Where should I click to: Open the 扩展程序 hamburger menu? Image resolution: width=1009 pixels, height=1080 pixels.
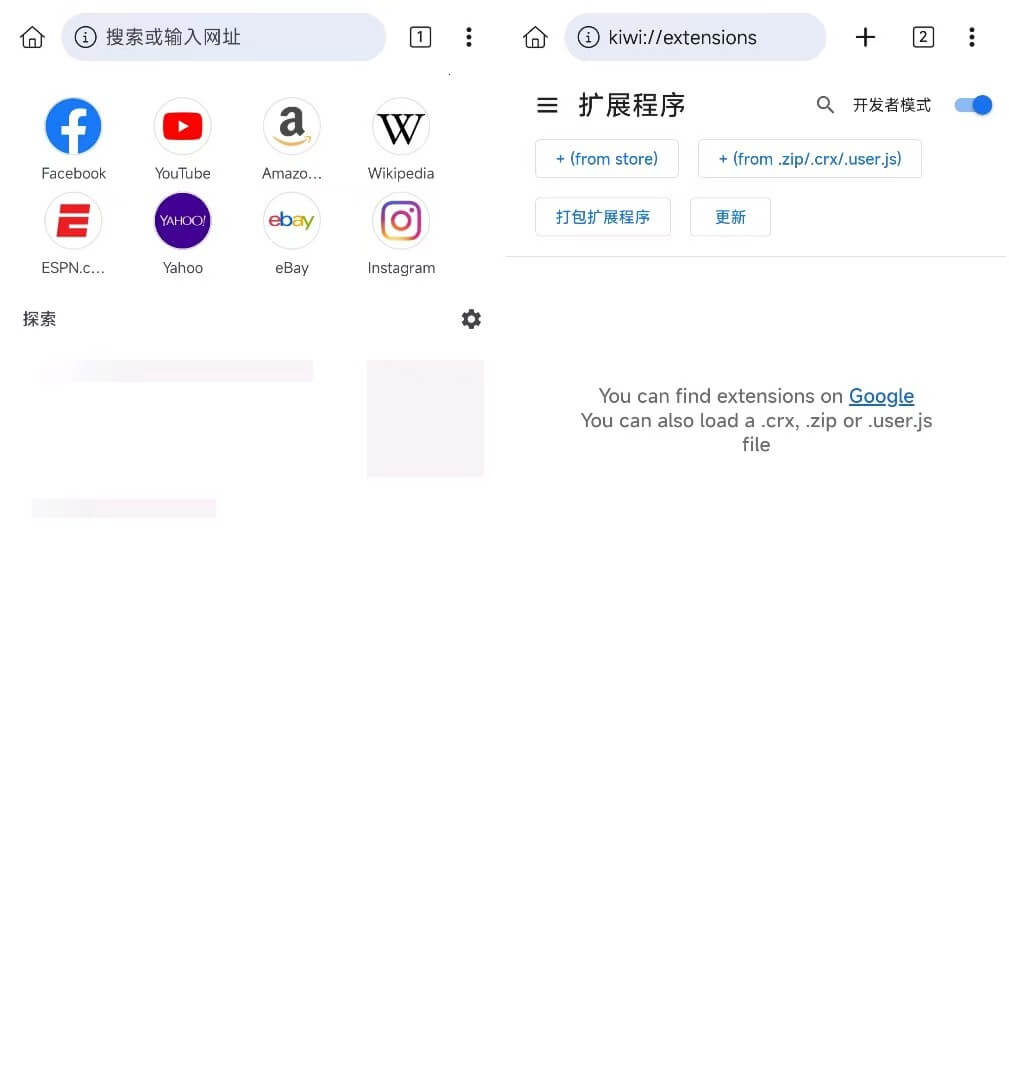(x=547, y=105)
